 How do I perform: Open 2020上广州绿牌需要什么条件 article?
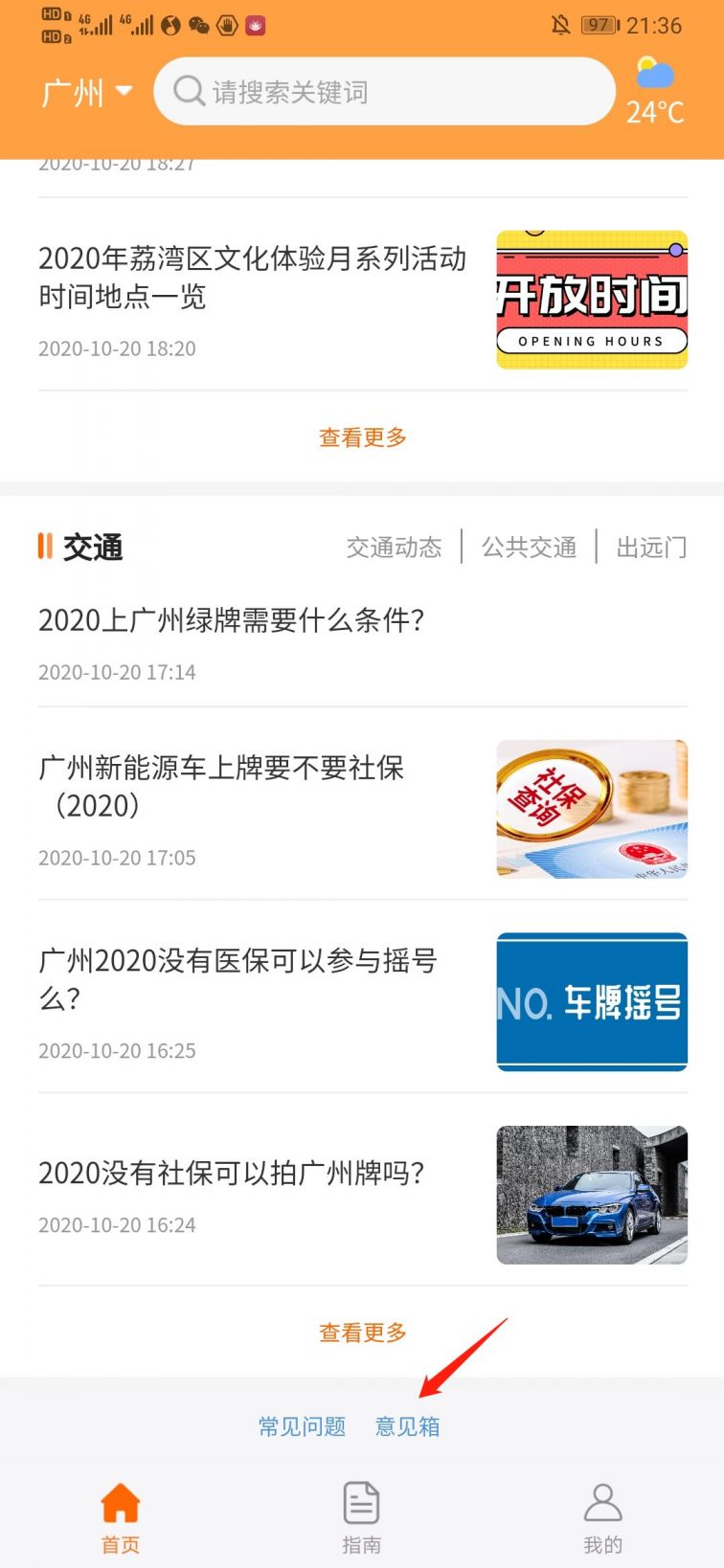point(362,644)
